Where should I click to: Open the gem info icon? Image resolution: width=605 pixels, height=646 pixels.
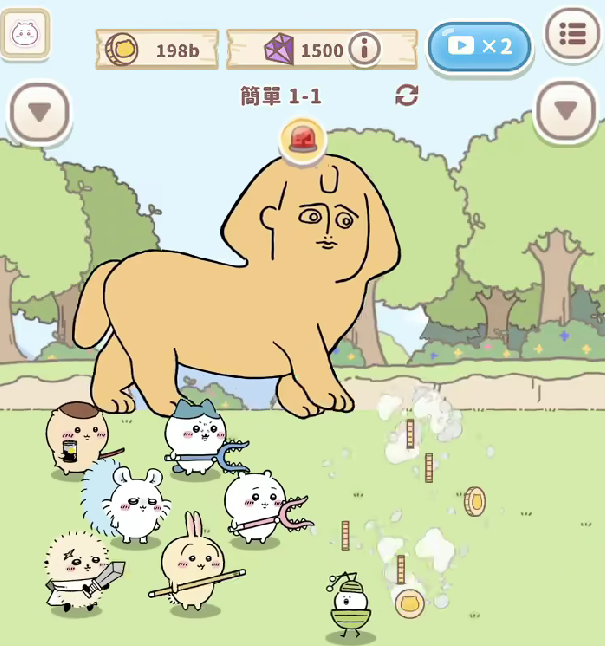tap(365, 49)
